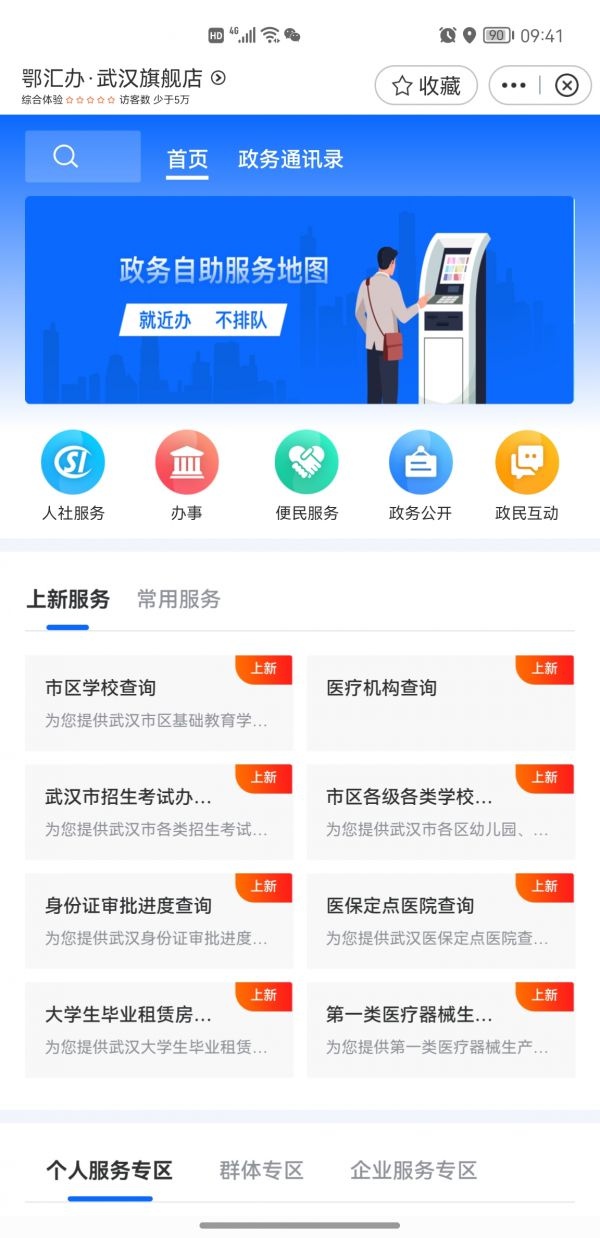Open the three-dot more menu

coord(514,86)
